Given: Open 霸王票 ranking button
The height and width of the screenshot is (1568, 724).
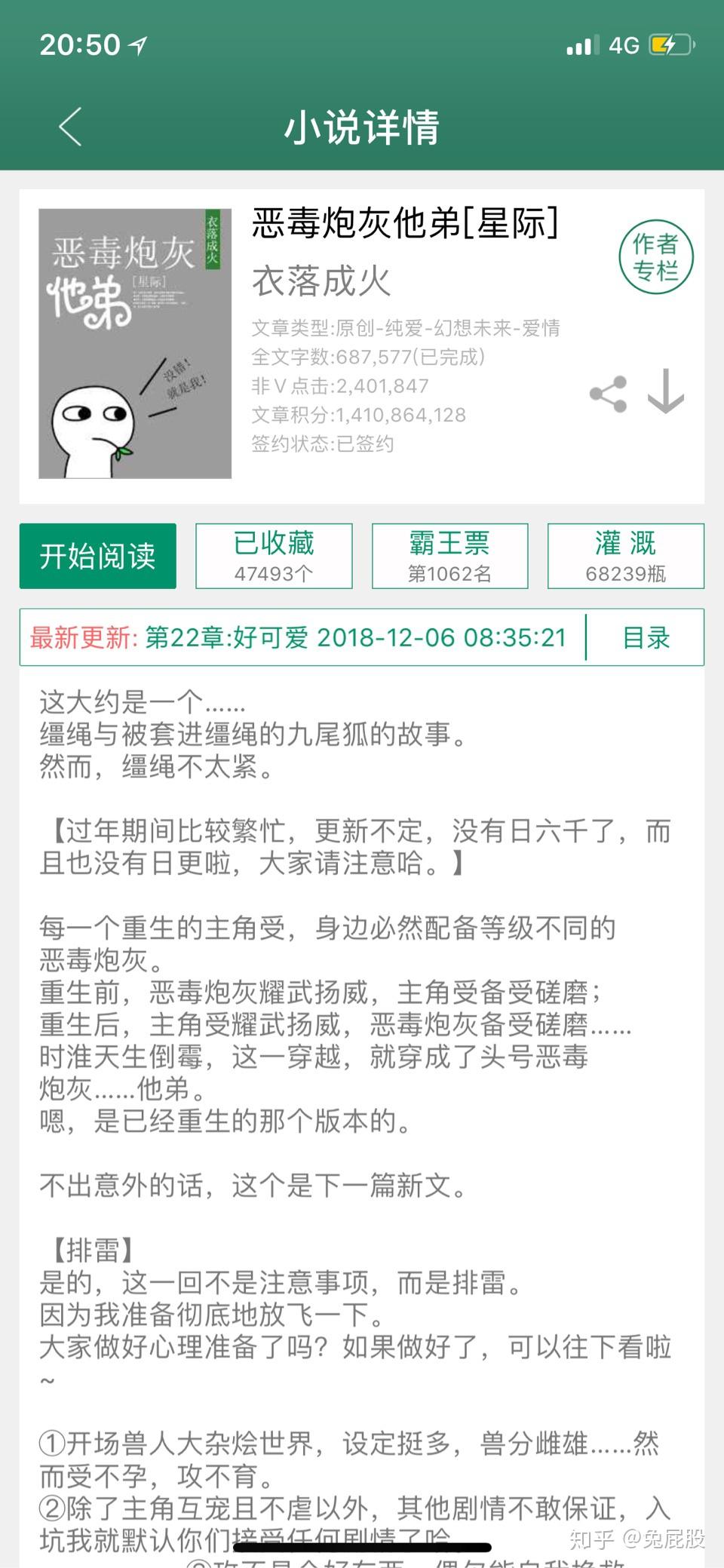Looking at the screenshot, I should (x=449, y=556).
